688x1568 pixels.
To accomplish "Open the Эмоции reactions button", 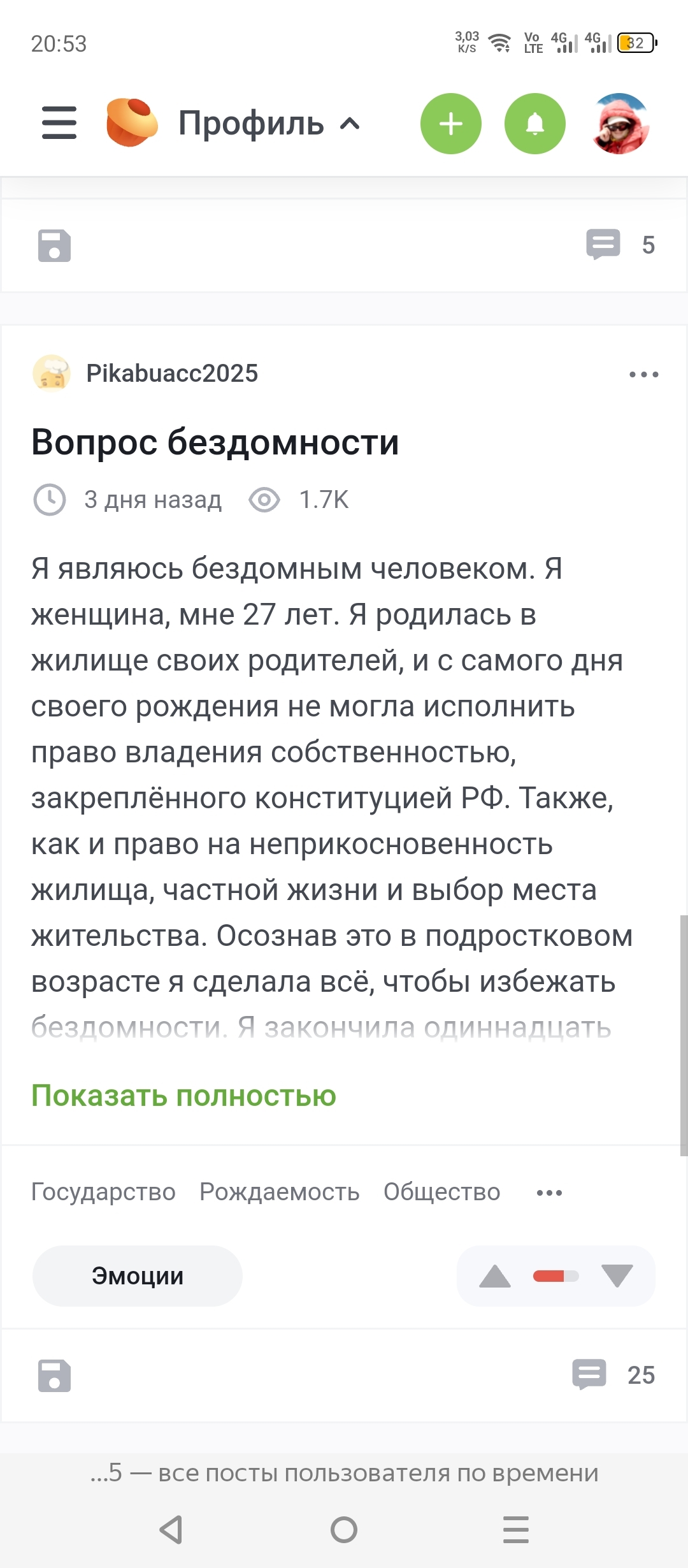I will click(x=138, y=1276).
